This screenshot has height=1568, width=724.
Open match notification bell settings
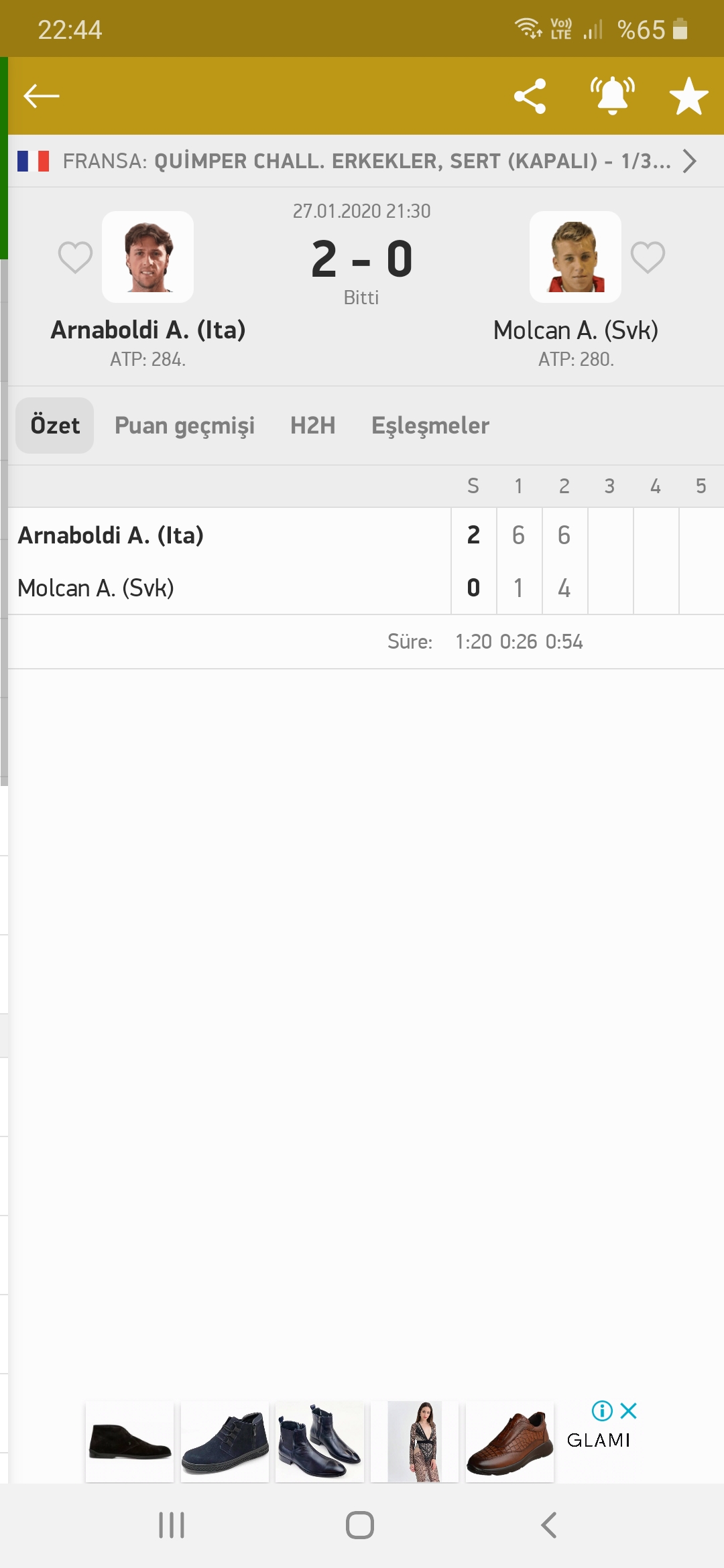pos(612,96)
